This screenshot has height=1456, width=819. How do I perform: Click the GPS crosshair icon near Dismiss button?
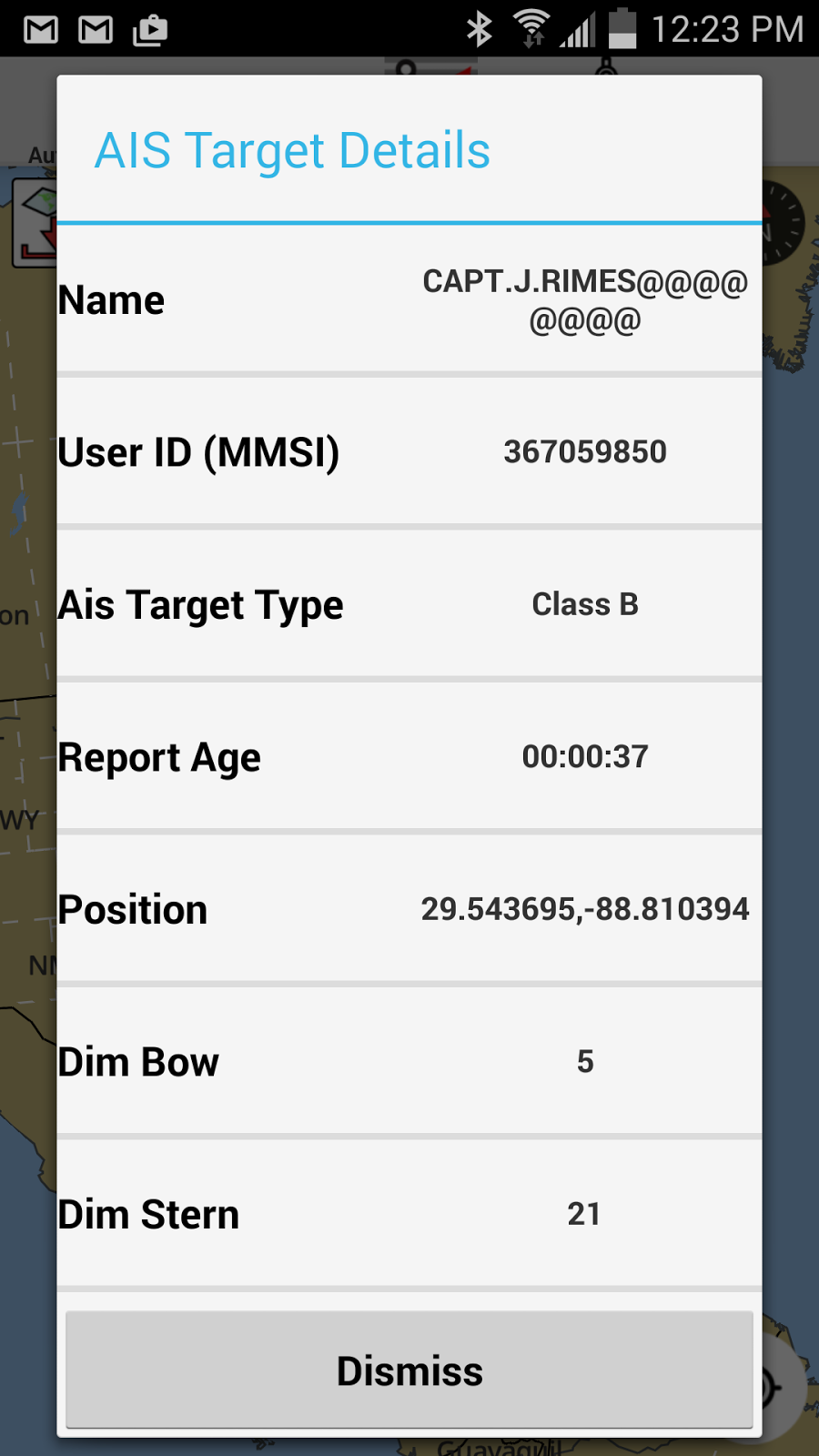click(773, 1390)
